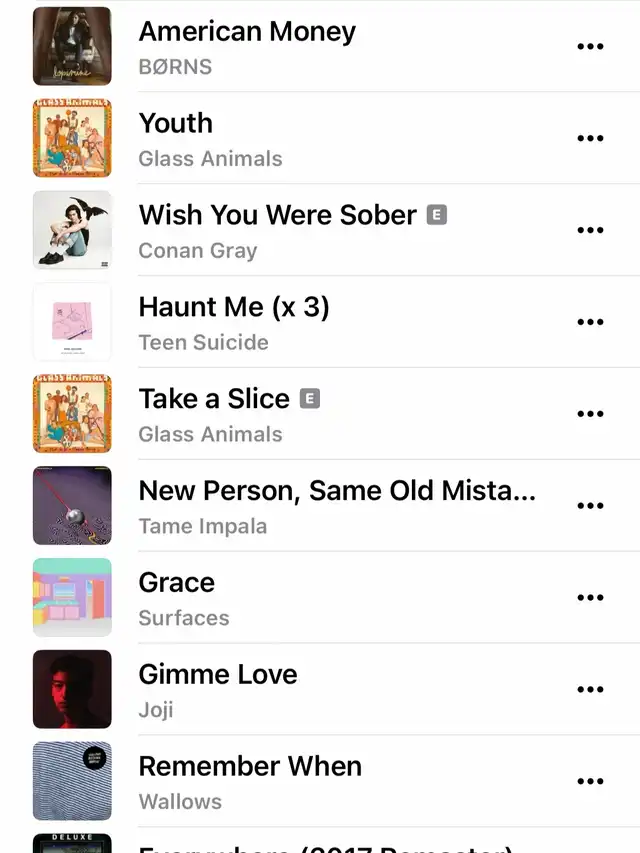
Task: Open more options for American Money
Action: pos(591,46)
